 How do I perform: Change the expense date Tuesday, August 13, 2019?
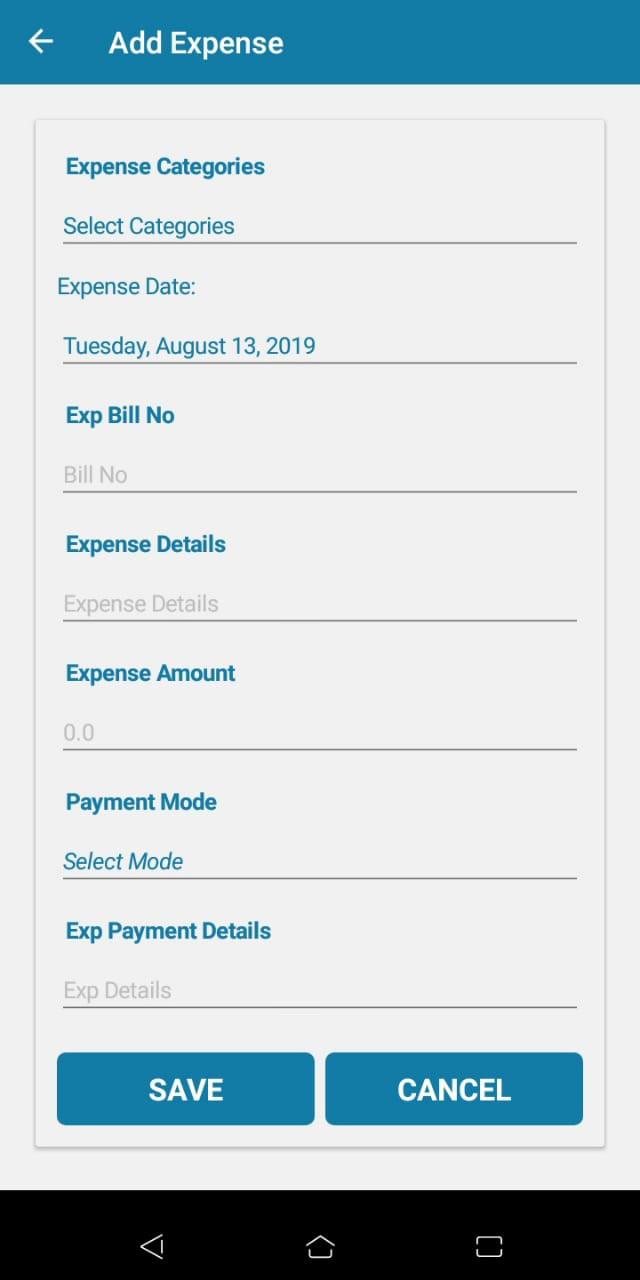pyautogui.click(x=319, y=346)
